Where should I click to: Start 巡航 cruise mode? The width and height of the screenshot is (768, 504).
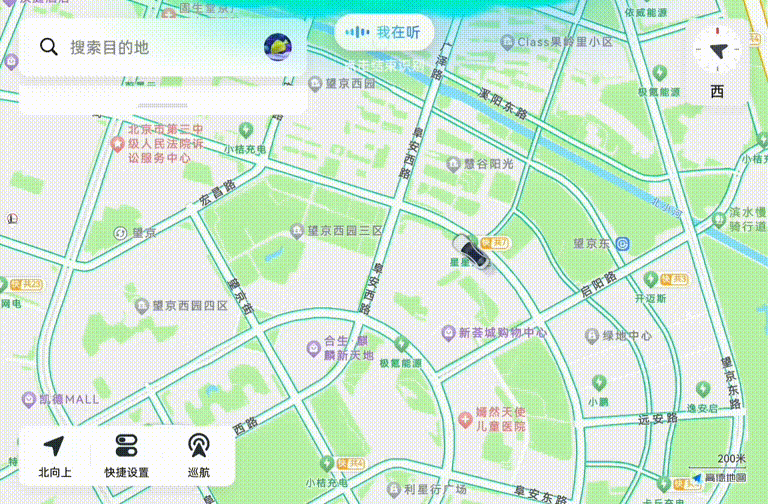click(199, 455)
